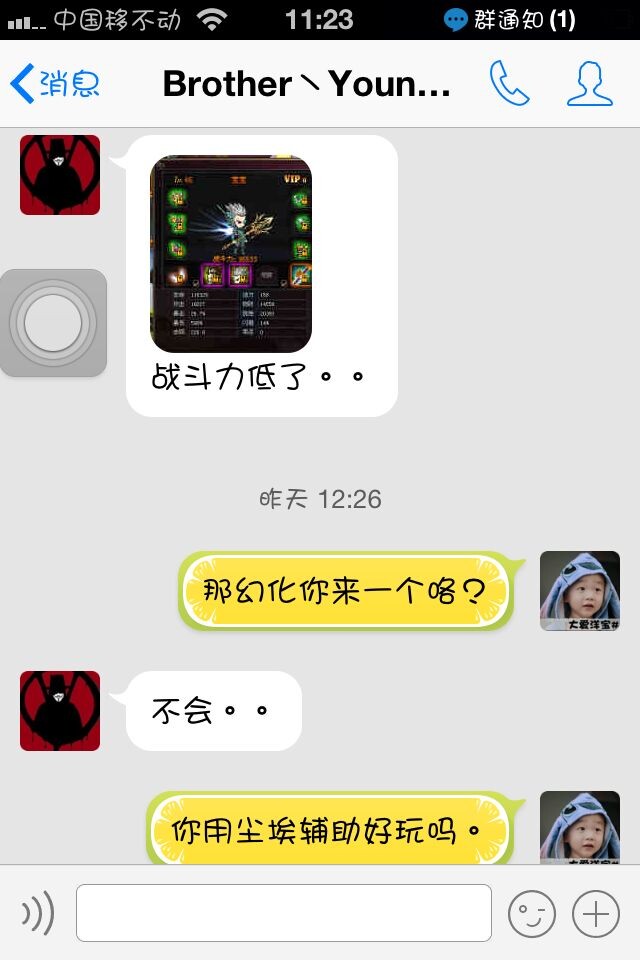Start a voice call with Brother
The width and height of the screenshot is (640, 960).
pos(509,84)
